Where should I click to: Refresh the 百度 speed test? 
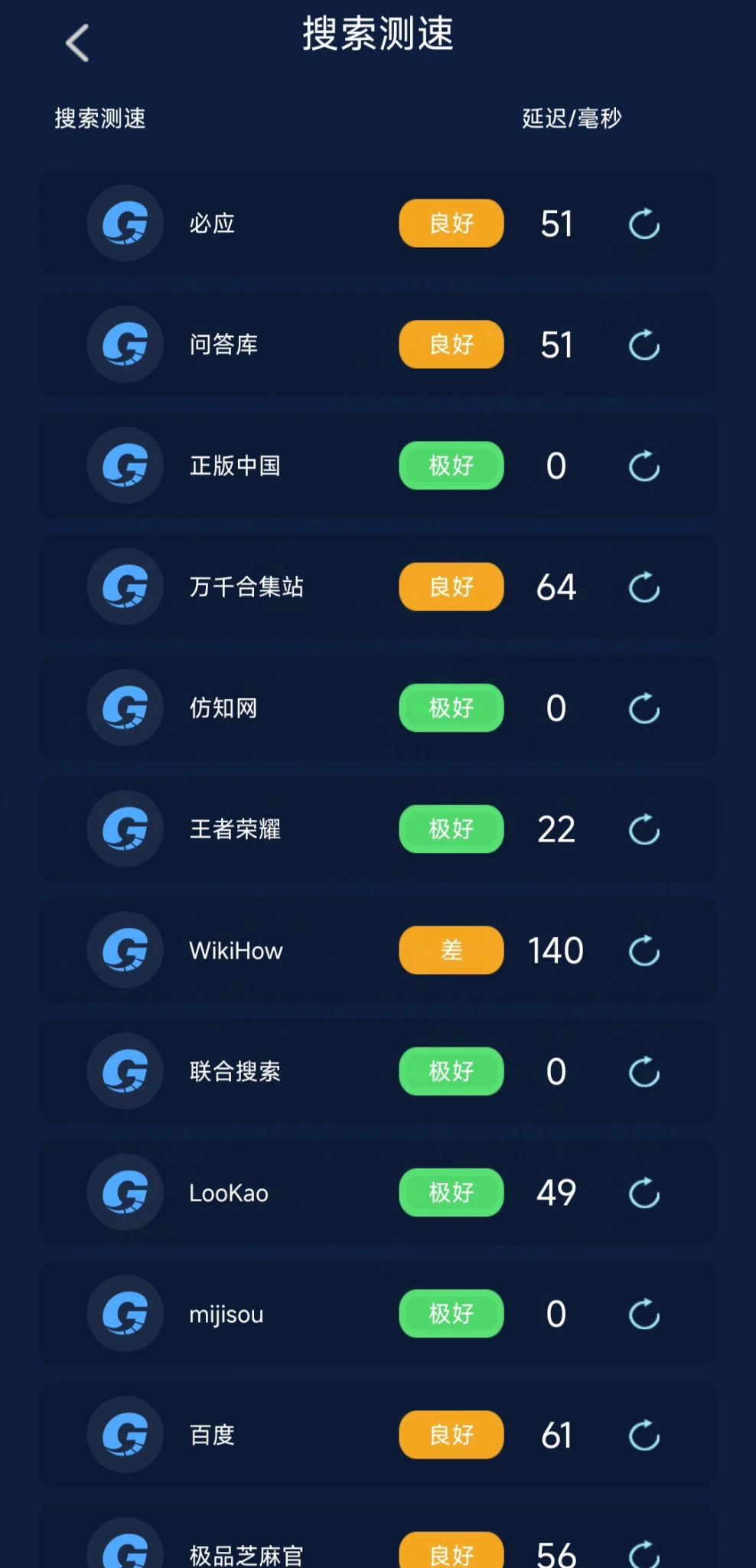tap(644, 1436)
